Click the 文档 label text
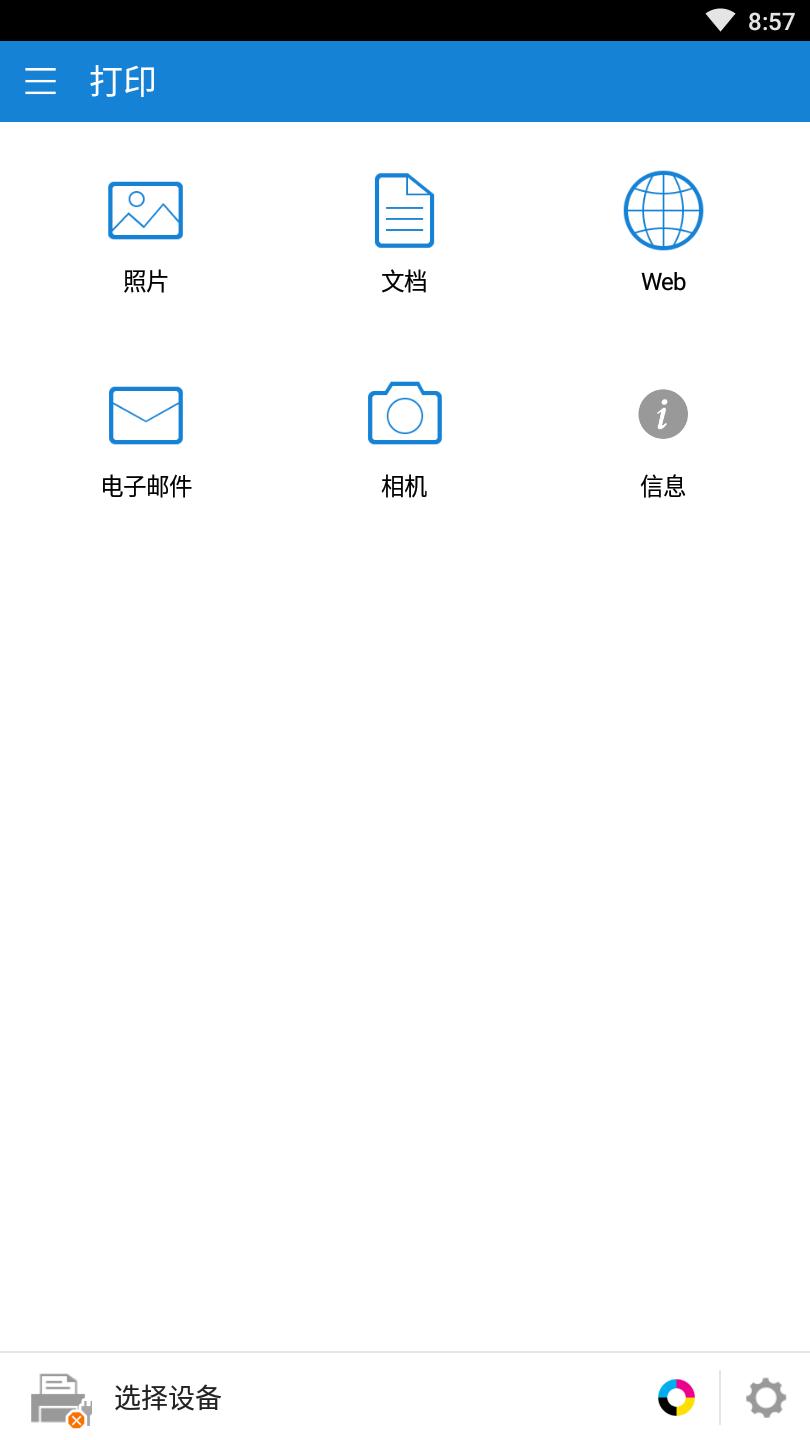810x1440 pixels. (404, 281)
